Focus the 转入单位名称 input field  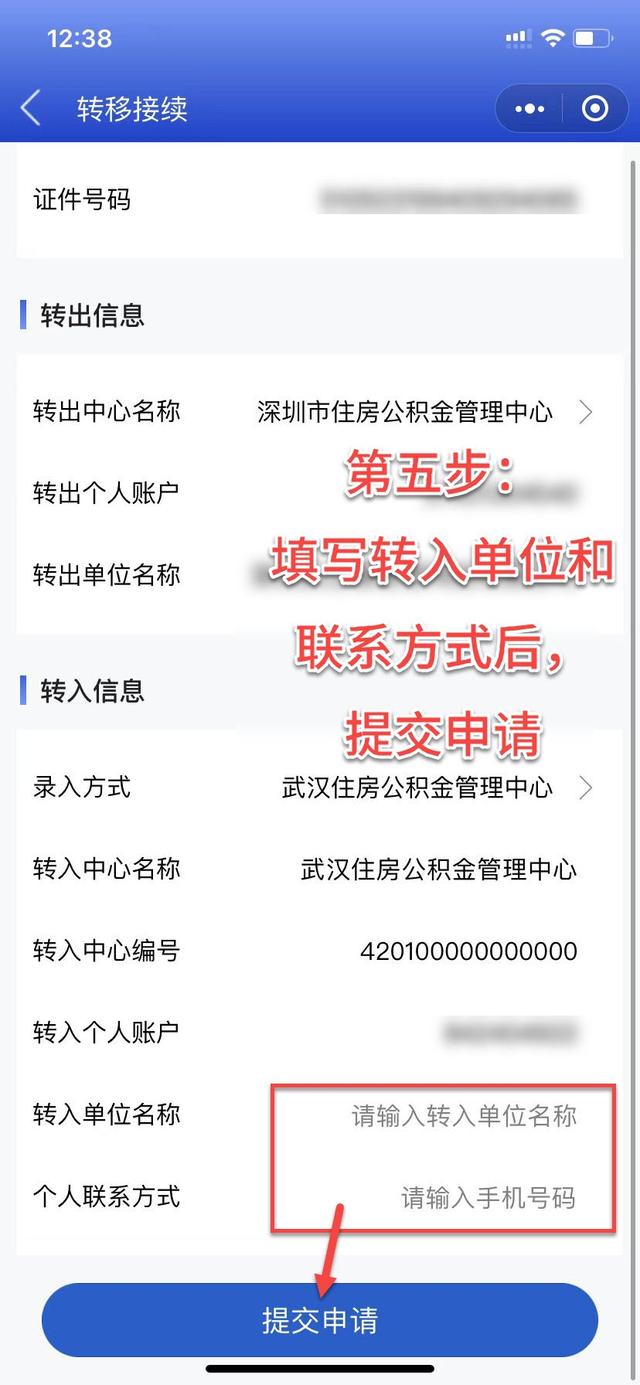pyautogui.click(x=464, y=1115)
